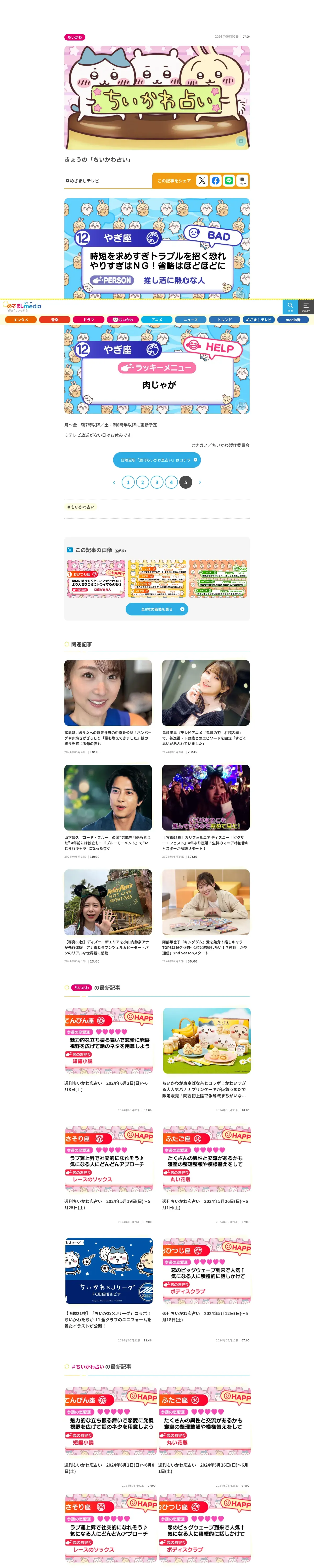Go to page 1 of the article
Image resolution: width=314 pixels, height=1568 pixels.
click(128, 482)
